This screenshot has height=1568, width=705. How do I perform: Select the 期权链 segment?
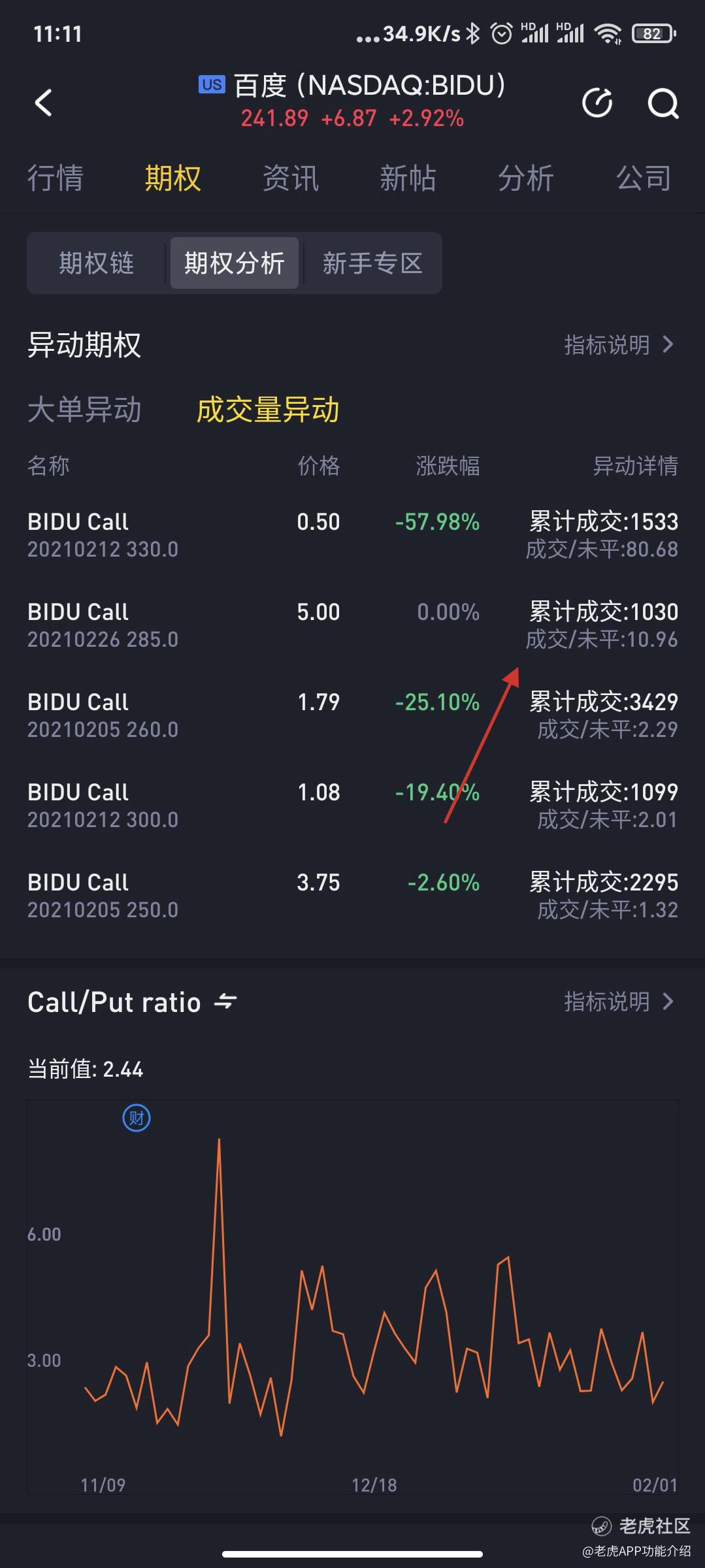97,263
